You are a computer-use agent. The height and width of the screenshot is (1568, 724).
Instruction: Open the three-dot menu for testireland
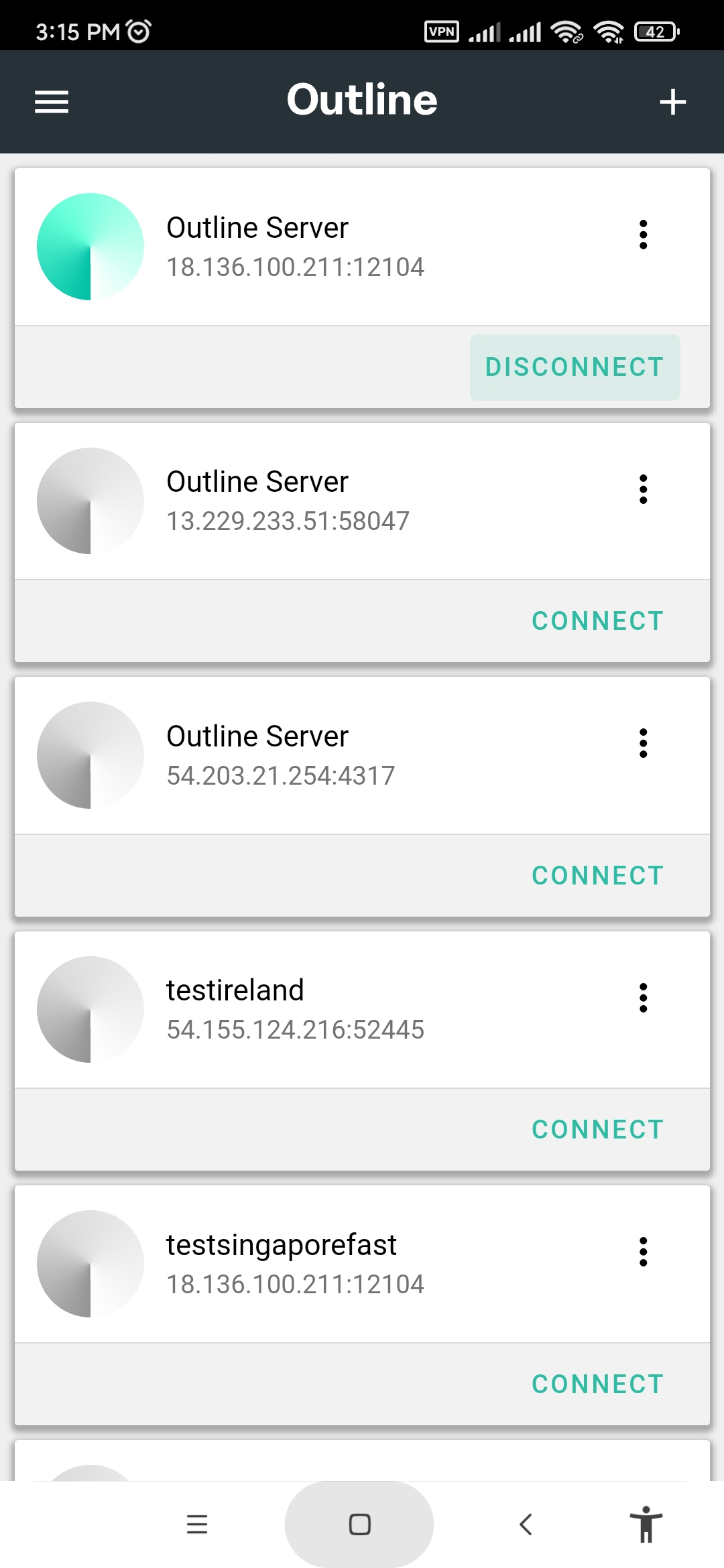click(x=644, y=998)
